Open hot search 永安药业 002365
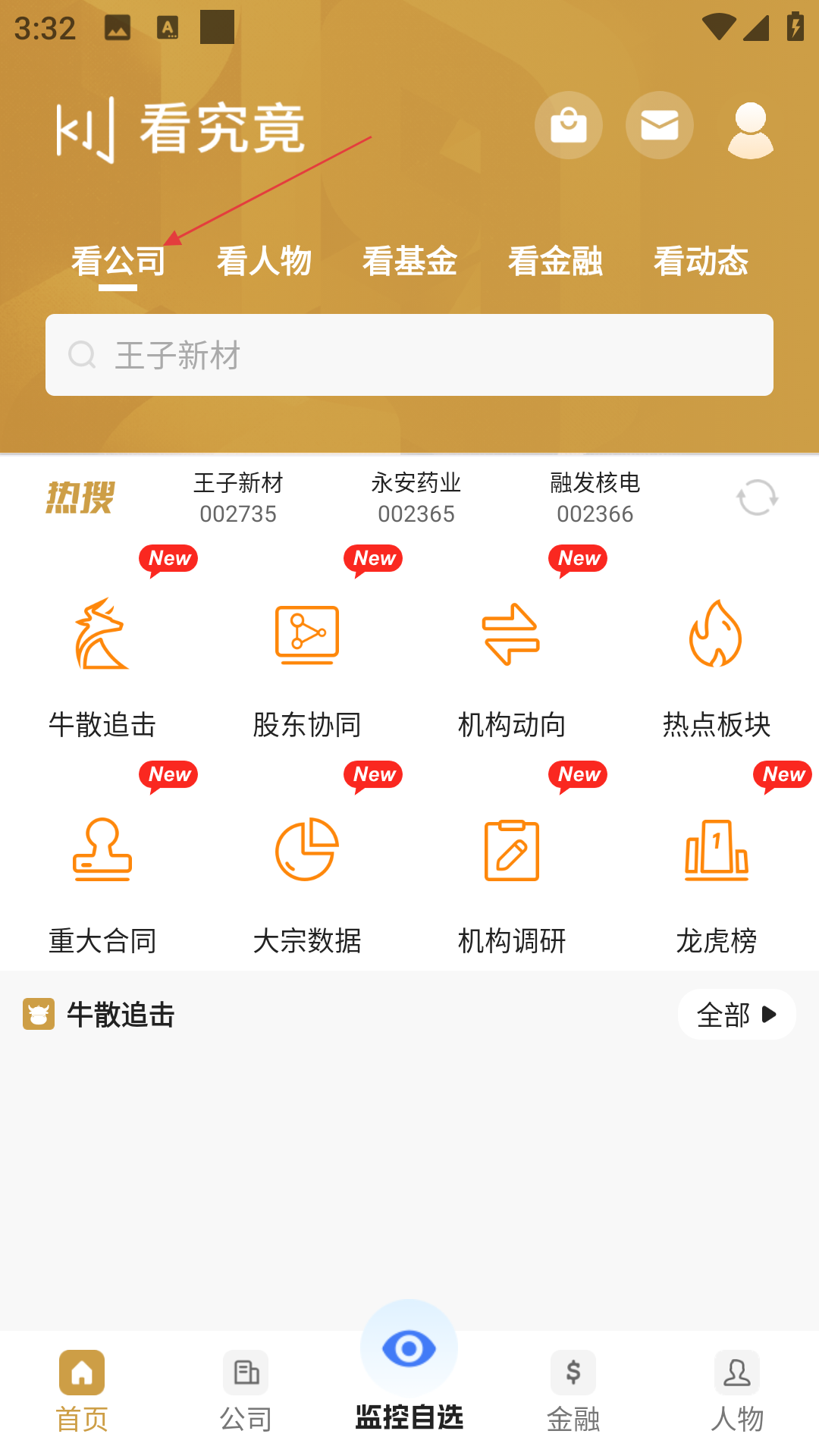The image size is (819, 1456). (416, 497)
